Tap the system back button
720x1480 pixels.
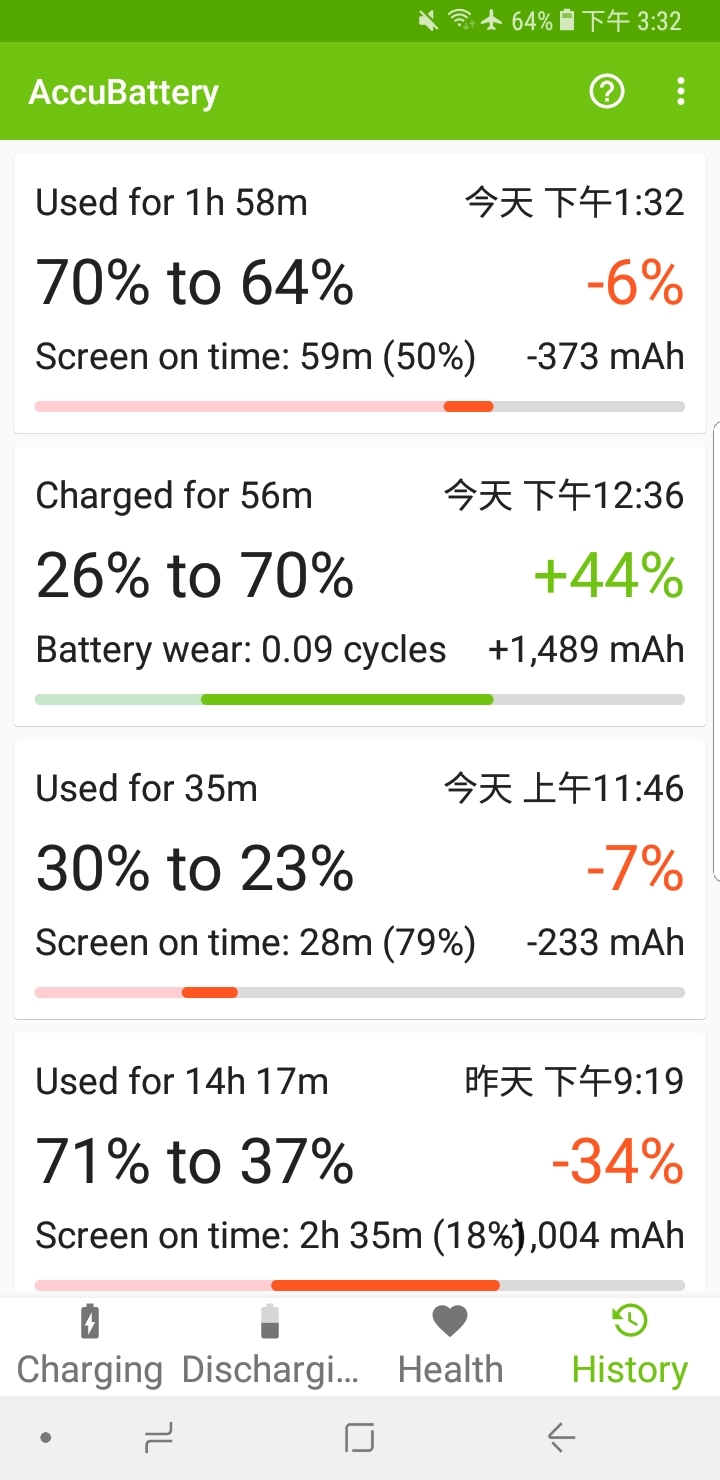tap(562, 1438)
